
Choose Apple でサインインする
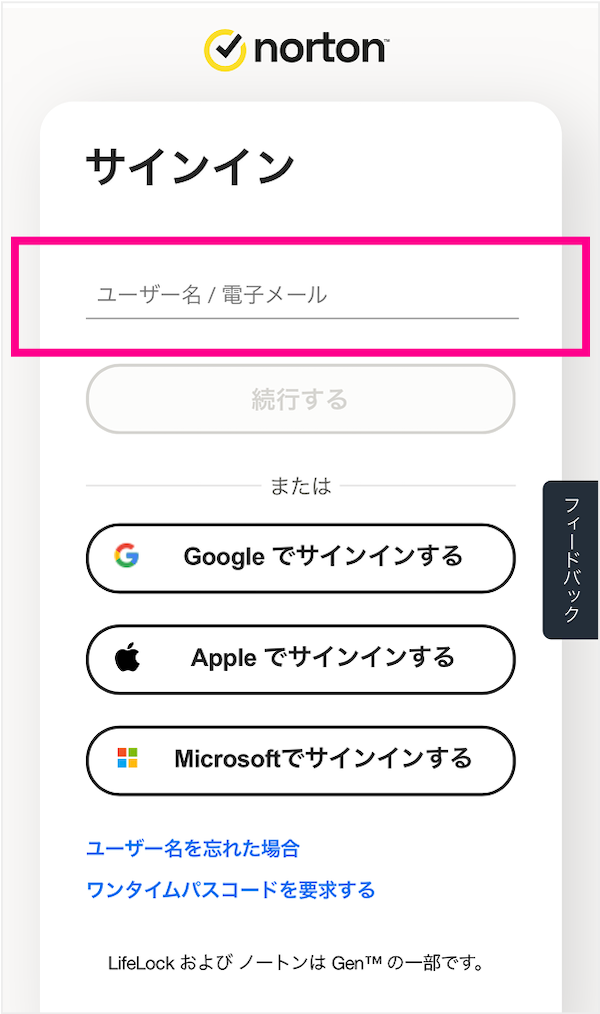point(301,658)
